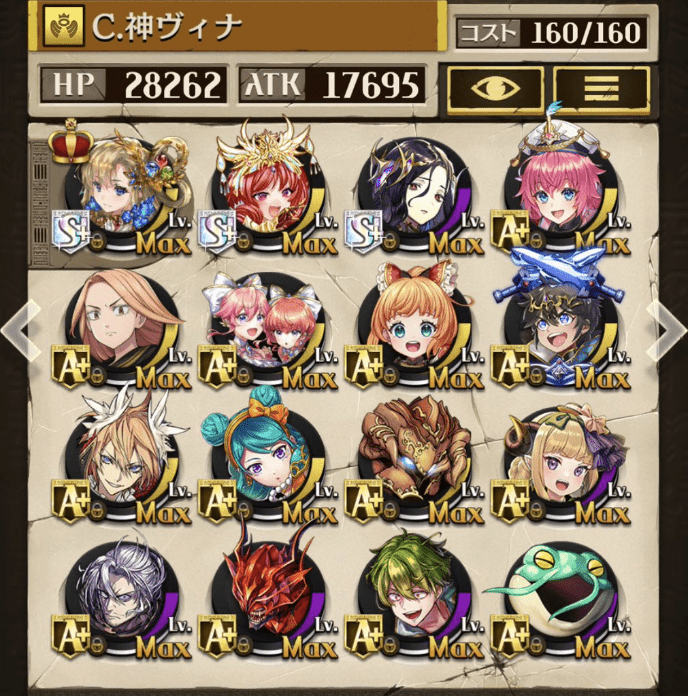Open the green-haired boy unit
Image resolution: width=688 pixels, height=696 pixels.
click(x=409, y=598)
